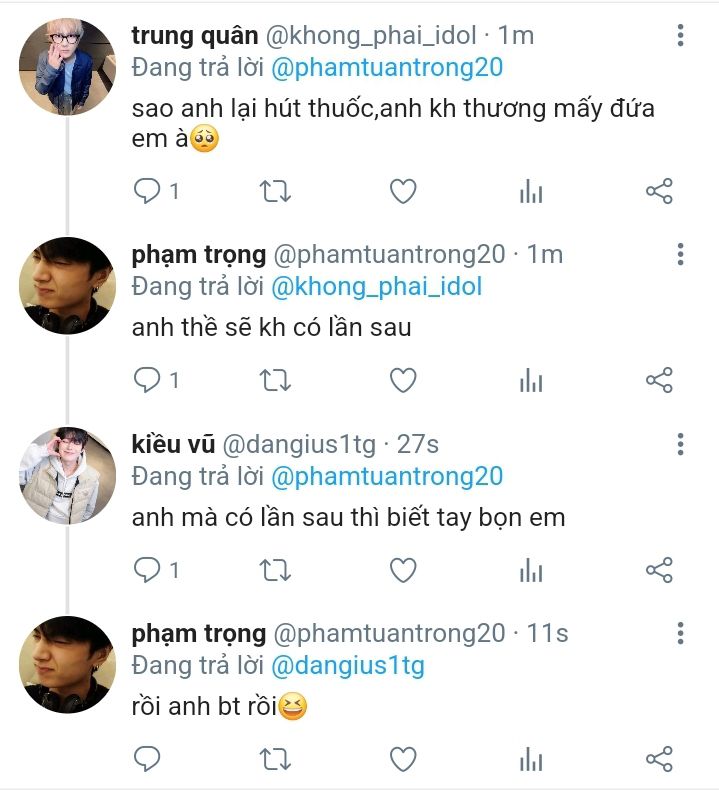Share kiều vũ's tweet
719x790 pixels.
pyautogui.click(x=659, y=570)
